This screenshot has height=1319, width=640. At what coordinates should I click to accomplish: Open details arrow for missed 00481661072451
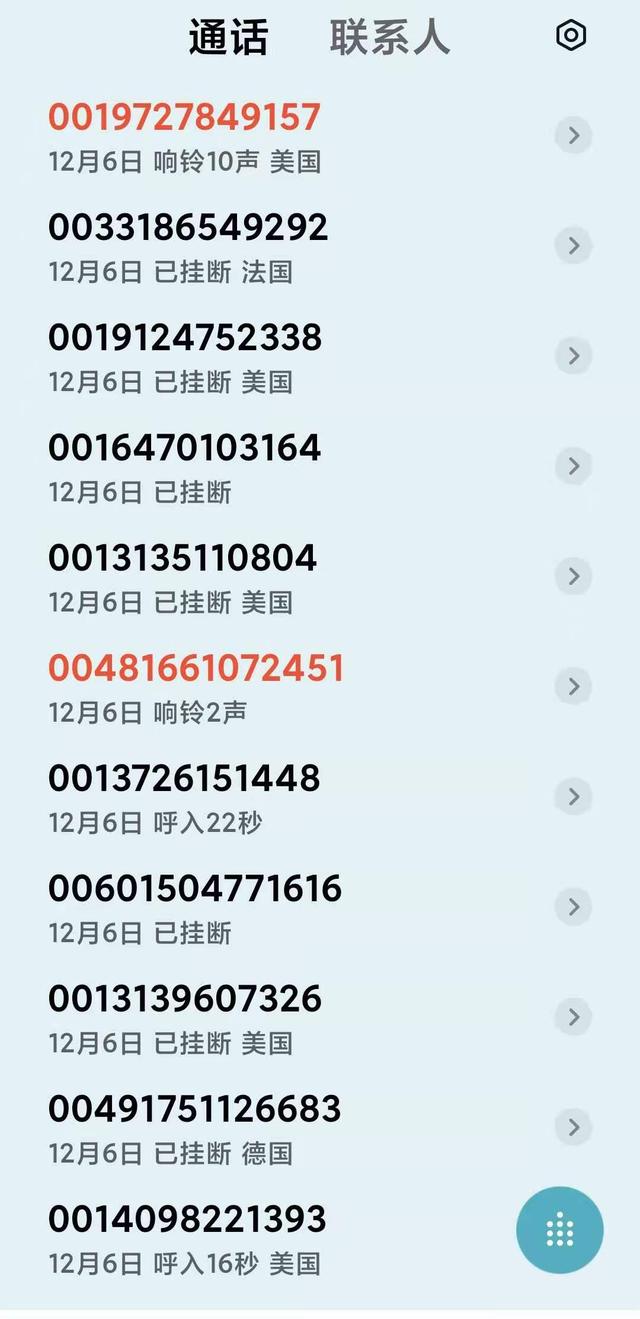[574, 686]
